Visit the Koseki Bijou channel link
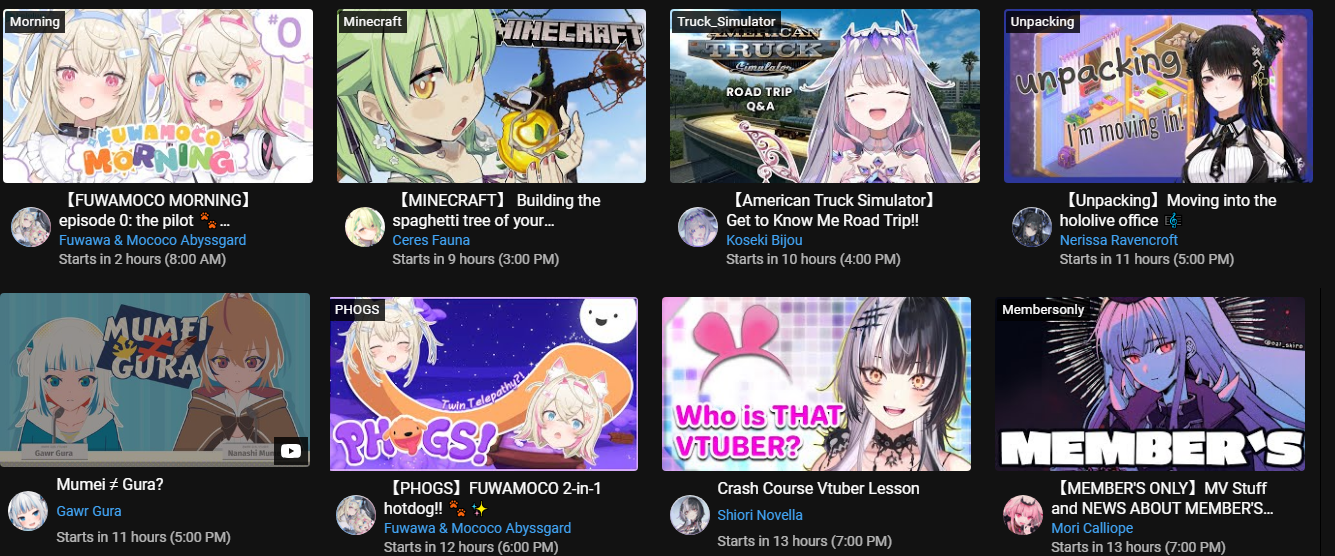 [x=764, y=240]
